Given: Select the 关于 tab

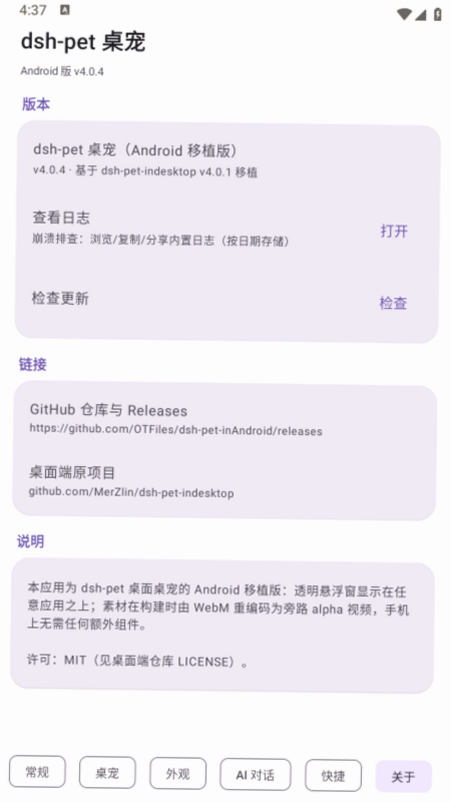Looking at the screenshot, I should tap(403, 777).
